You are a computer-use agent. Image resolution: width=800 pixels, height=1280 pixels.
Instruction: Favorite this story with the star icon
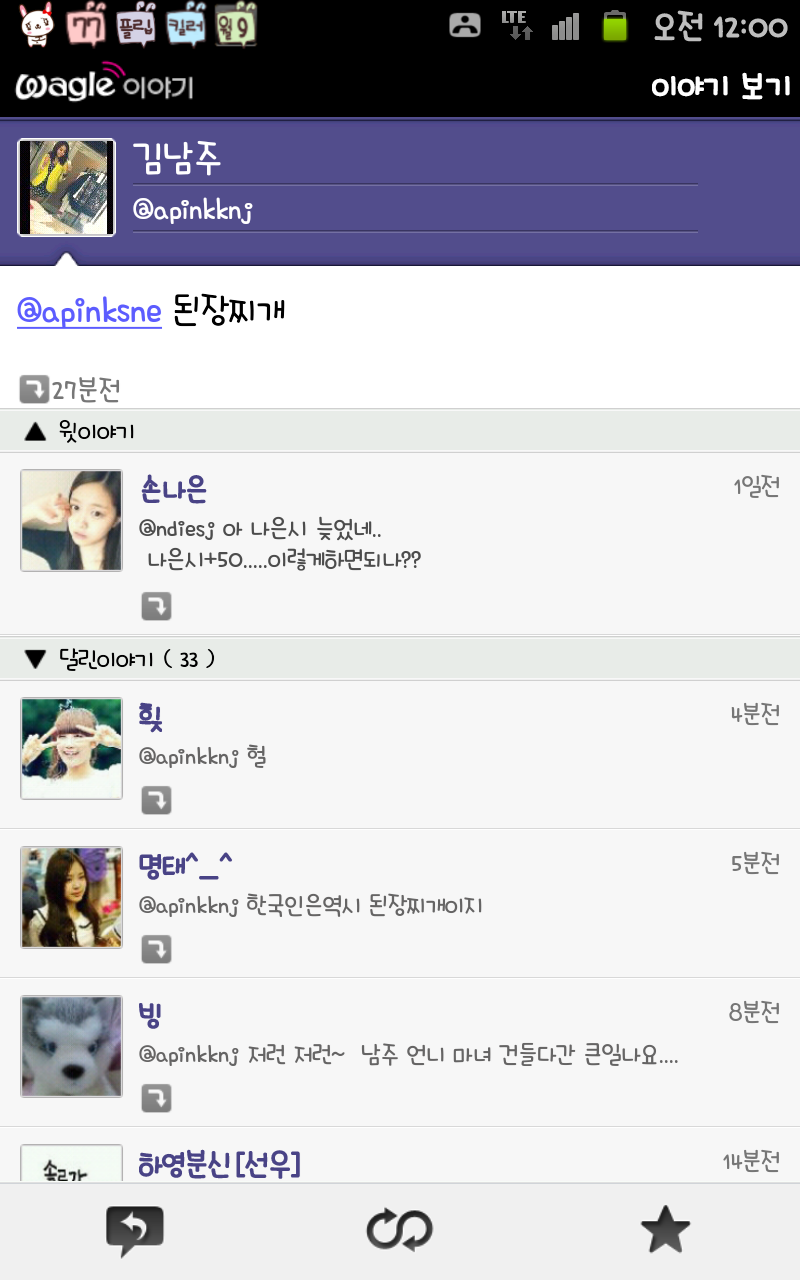[665, 1231]
